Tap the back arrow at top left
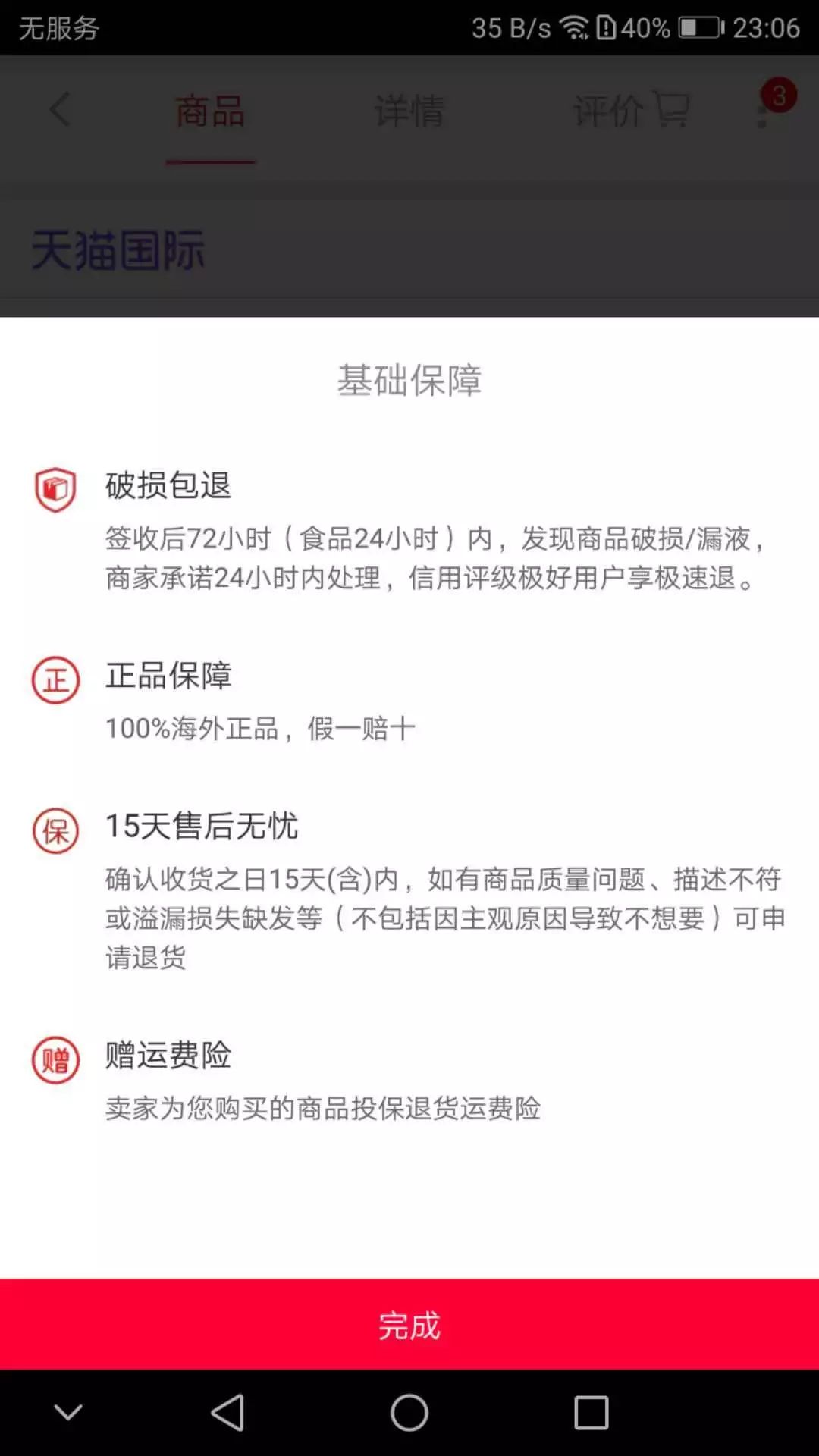This screenshot has height=1456, width=819. point(61,110)
